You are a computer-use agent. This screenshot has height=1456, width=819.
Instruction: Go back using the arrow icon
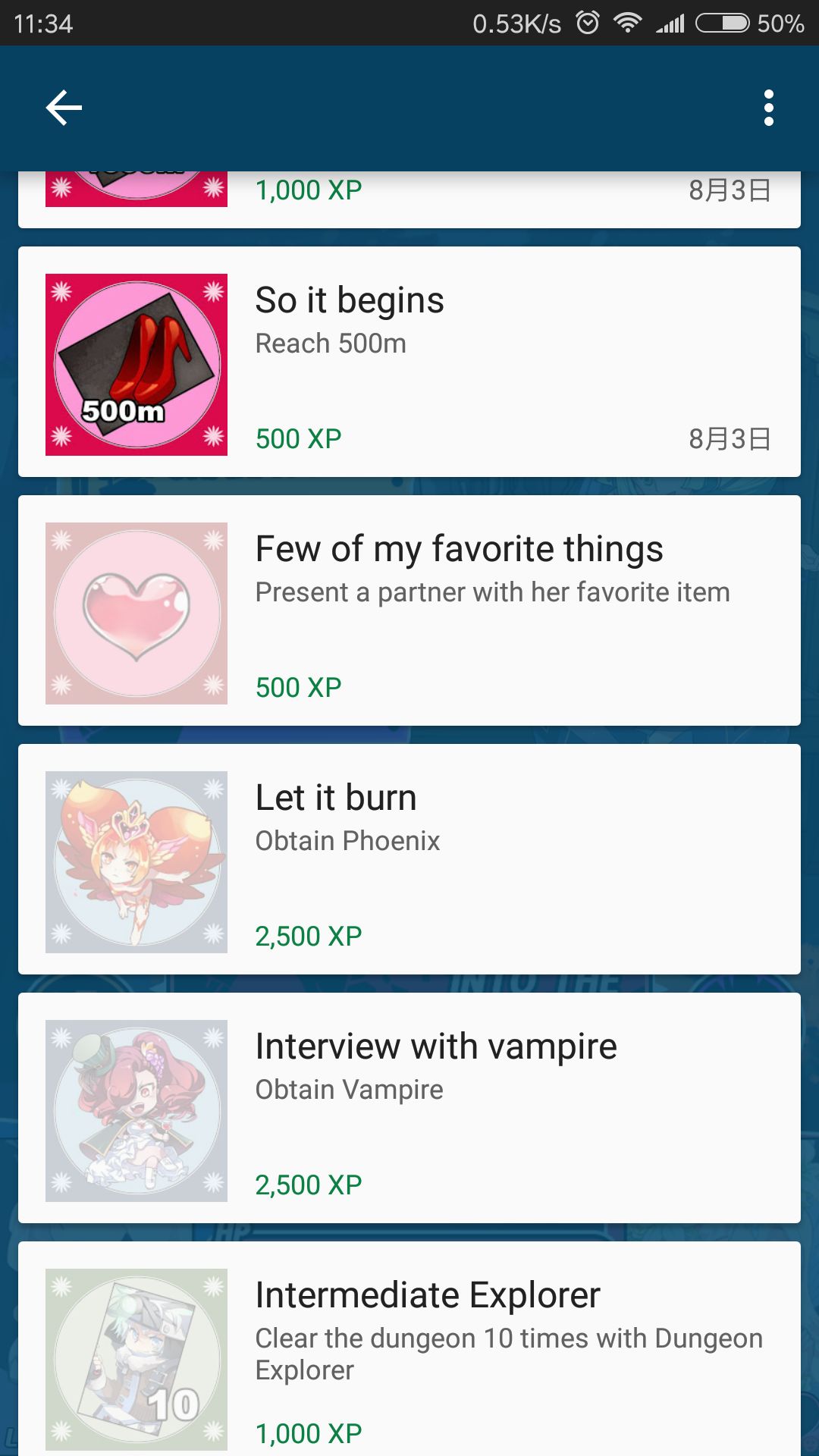(64, 108)
